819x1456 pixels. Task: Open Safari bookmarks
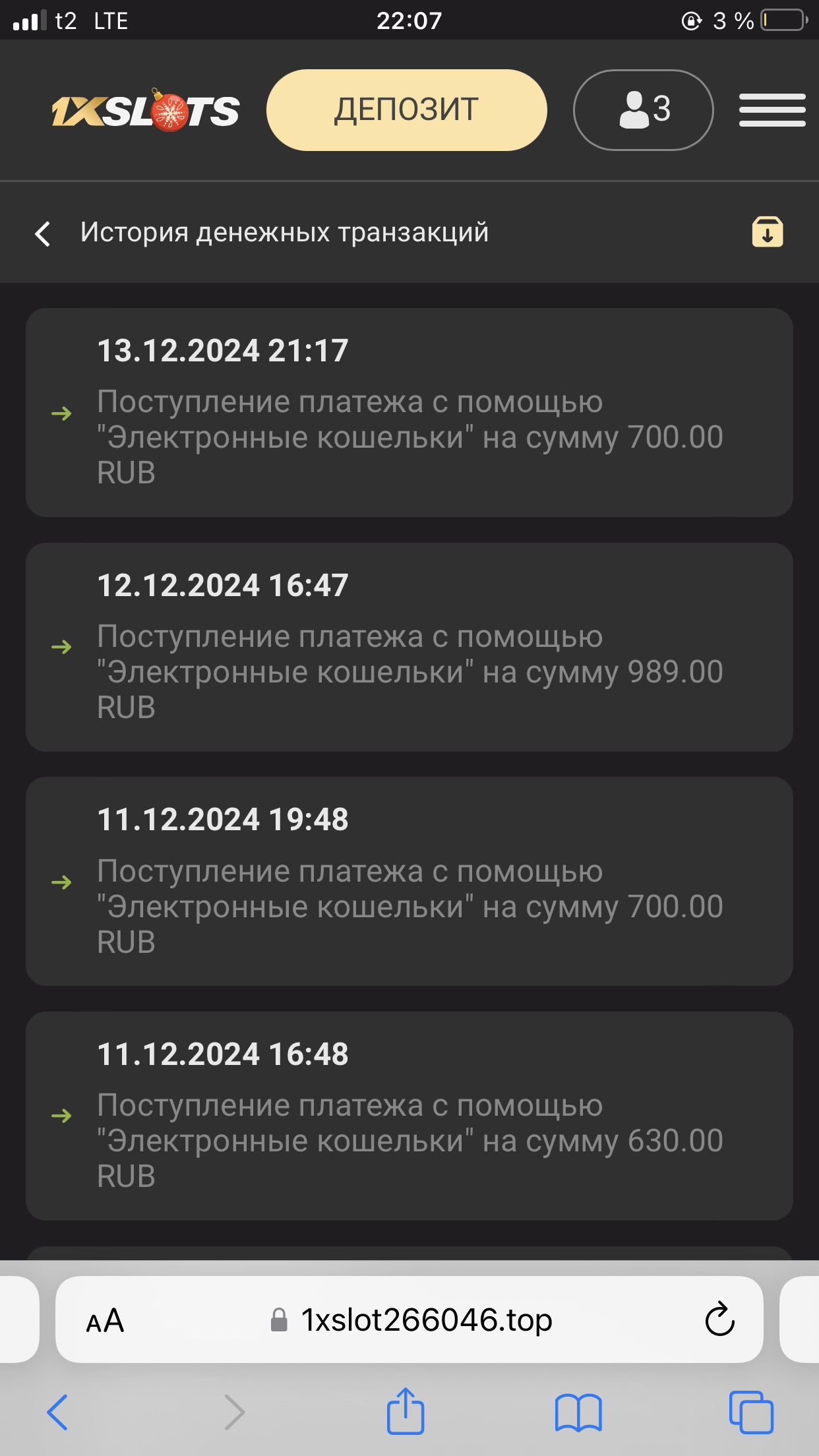[x=578, y=1412]
